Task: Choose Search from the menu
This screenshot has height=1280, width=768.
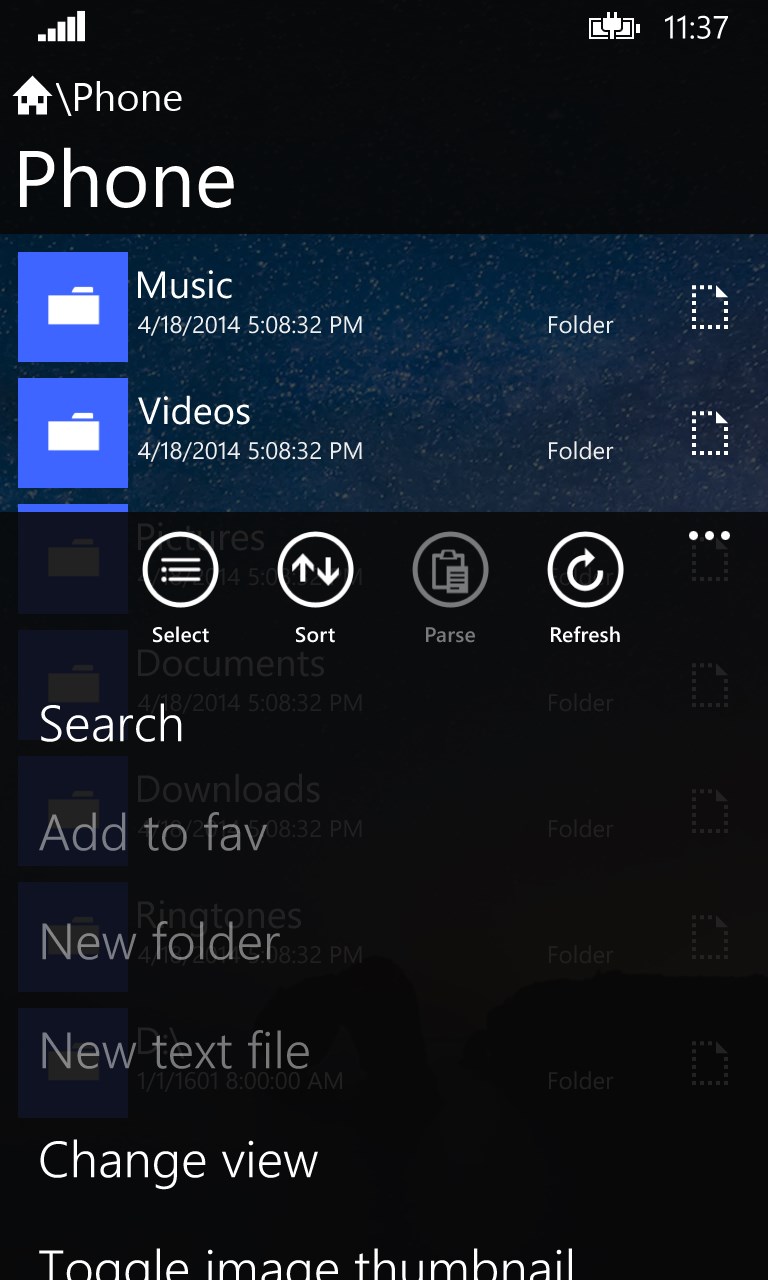Action: [x=111, y=724]
